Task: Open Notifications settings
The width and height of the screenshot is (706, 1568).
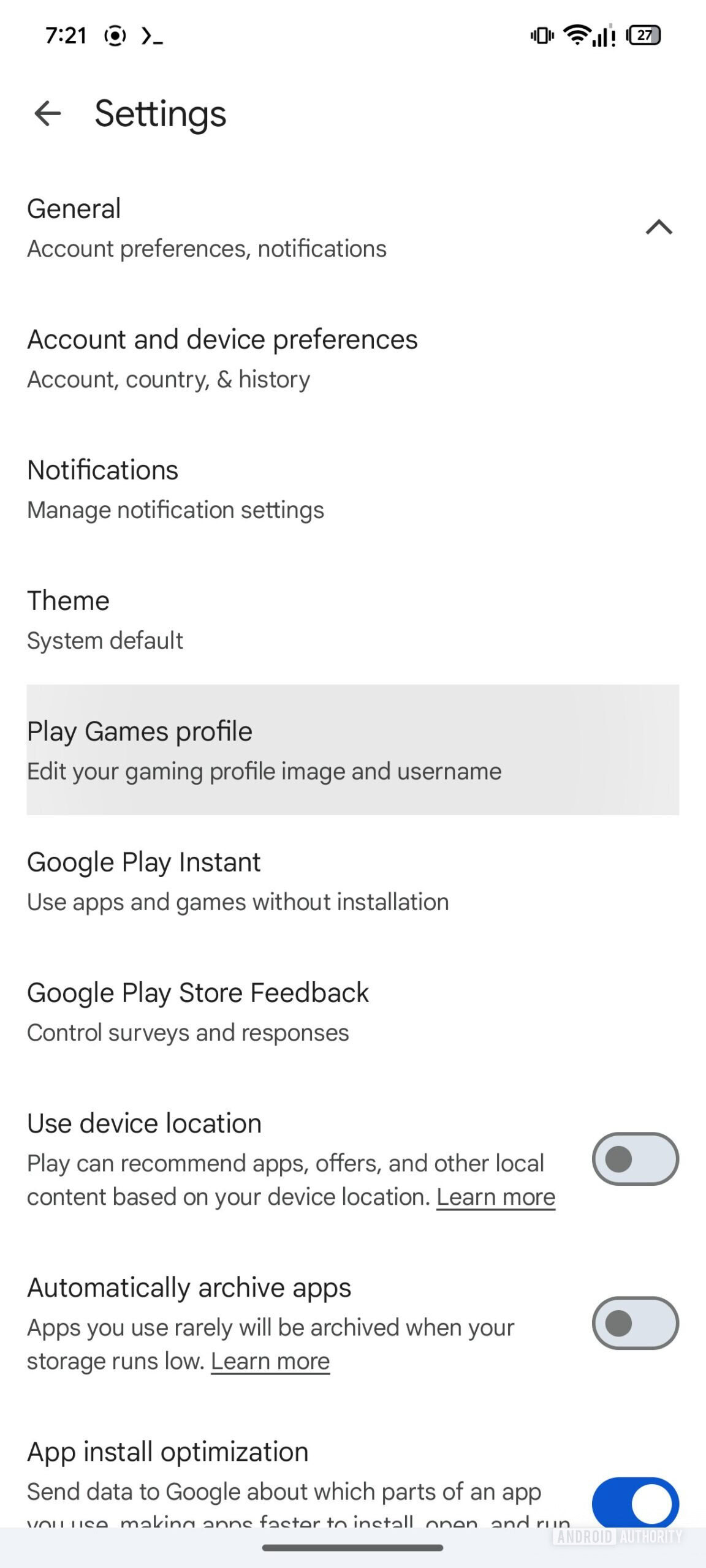Action: pos(175,489)
